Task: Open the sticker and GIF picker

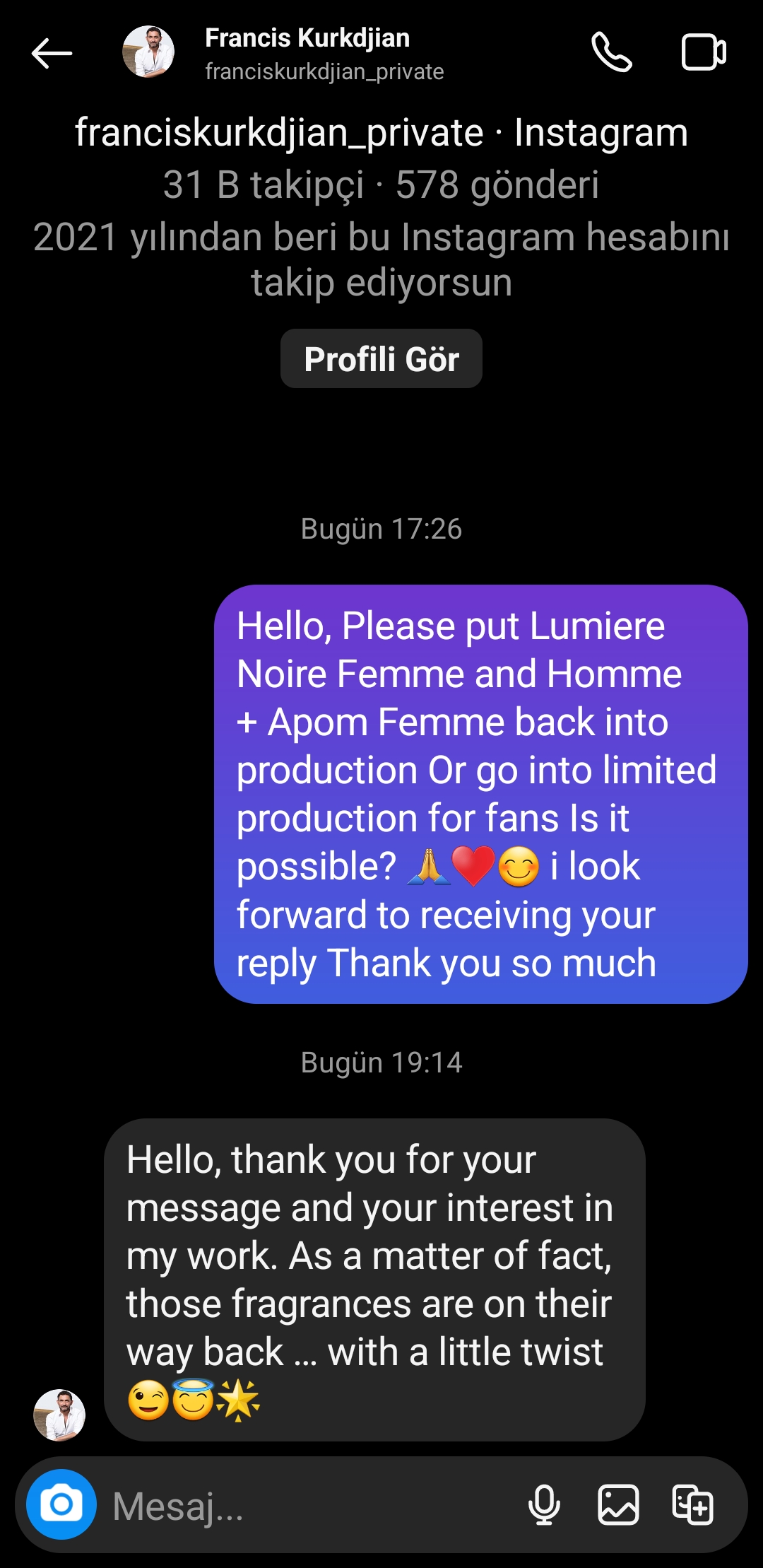Action: pyautogui.click(x=692, y=1504)
